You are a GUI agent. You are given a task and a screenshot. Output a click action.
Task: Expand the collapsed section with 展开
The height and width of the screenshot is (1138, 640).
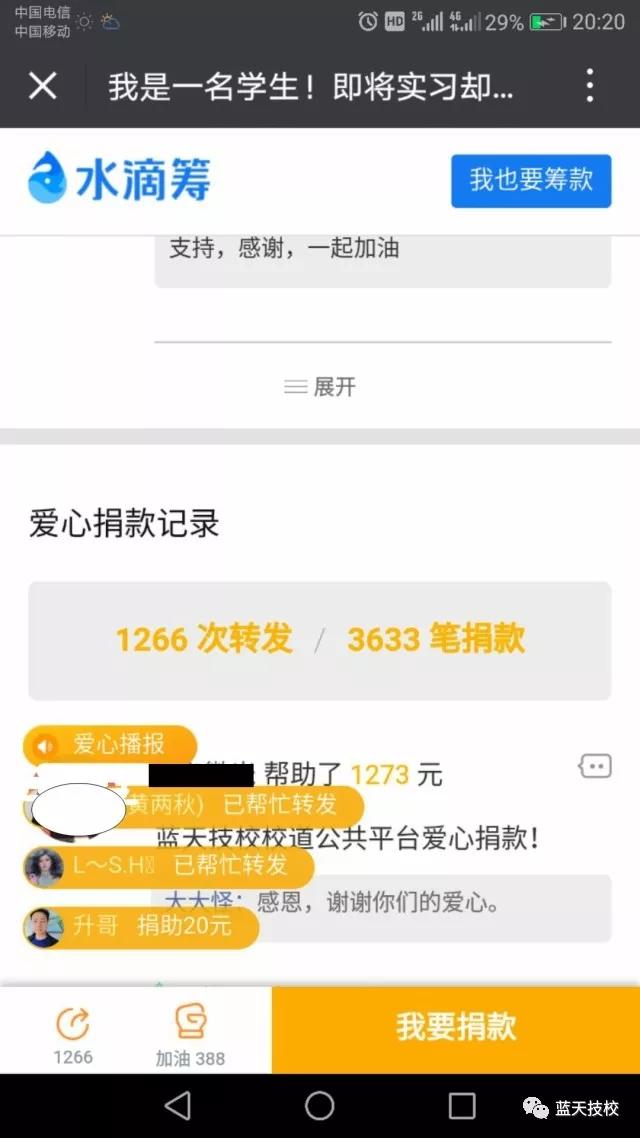(x=320, y=387)
